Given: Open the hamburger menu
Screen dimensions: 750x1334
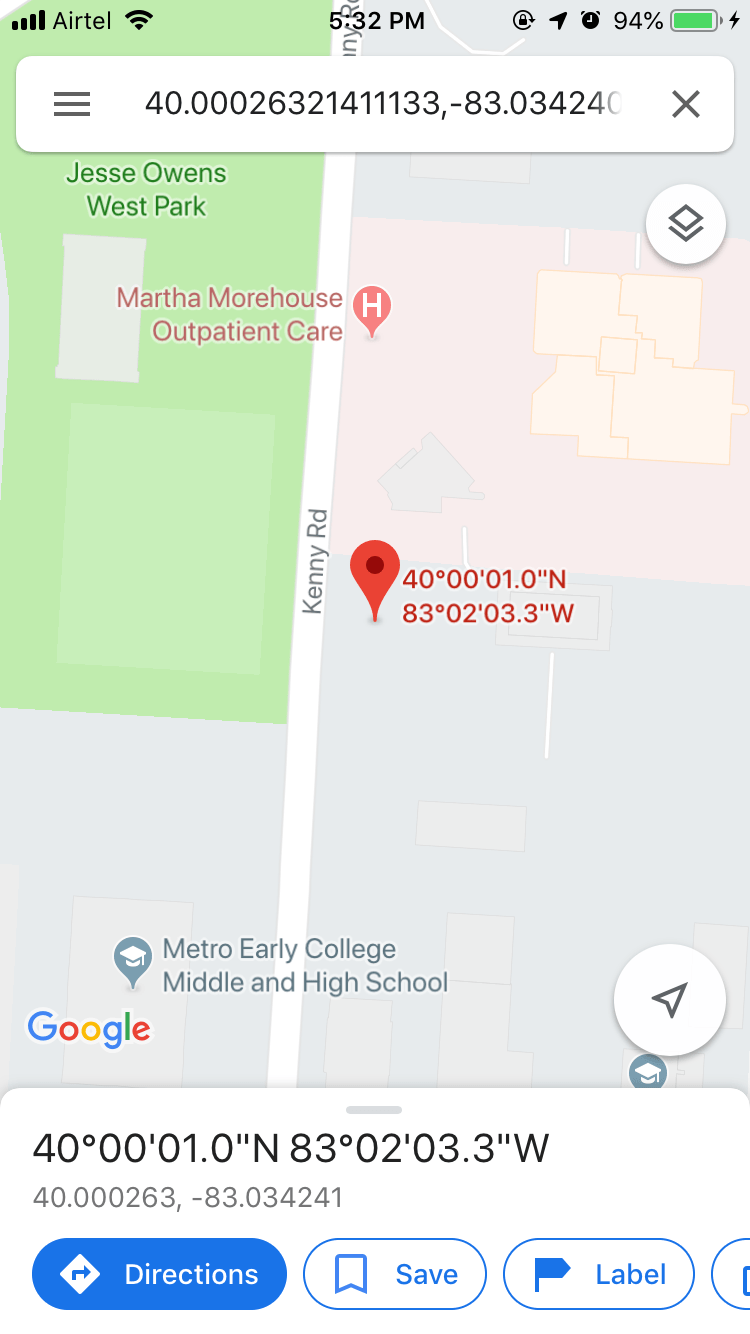Looking at the screenshot, I should 71,104.
